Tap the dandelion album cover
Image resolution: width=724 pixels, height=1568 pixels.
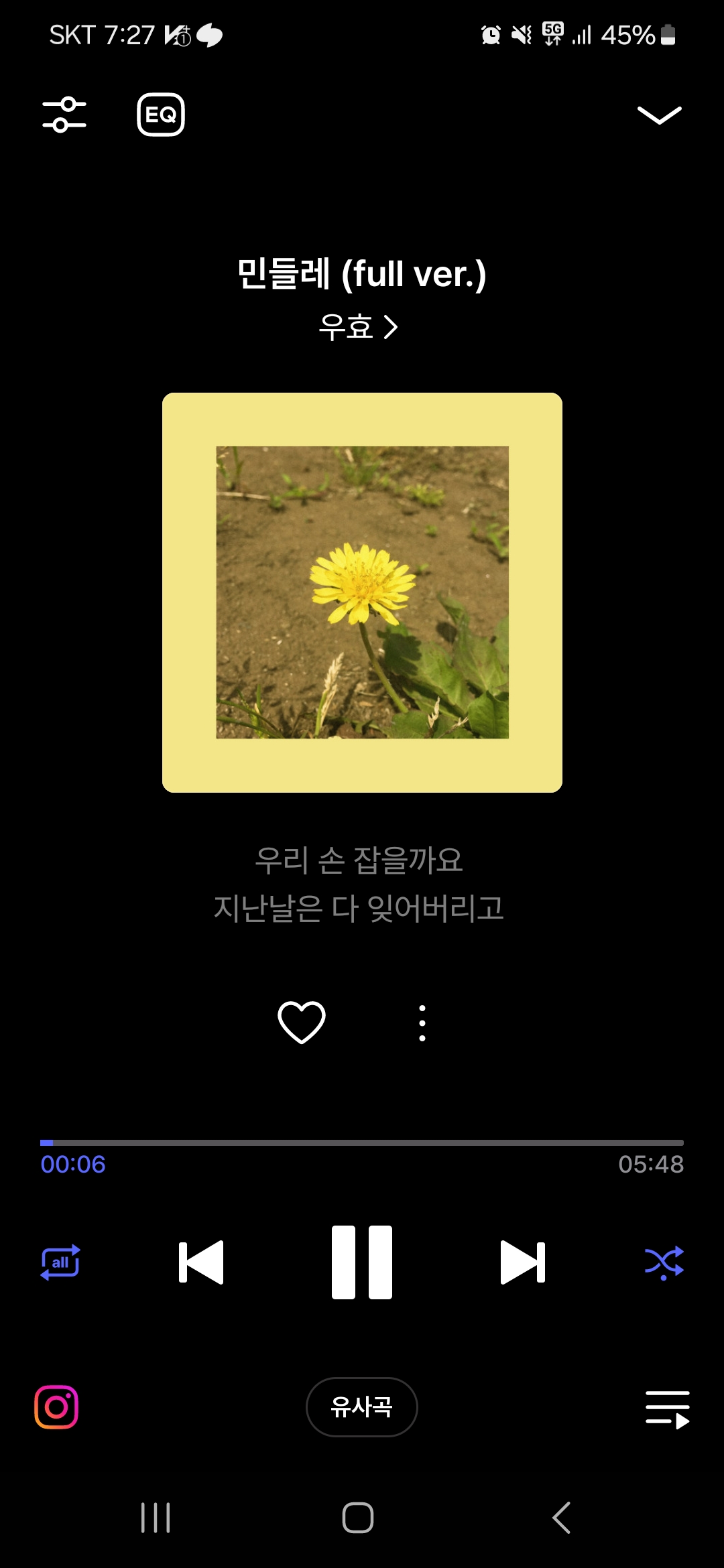coord(362,592)
